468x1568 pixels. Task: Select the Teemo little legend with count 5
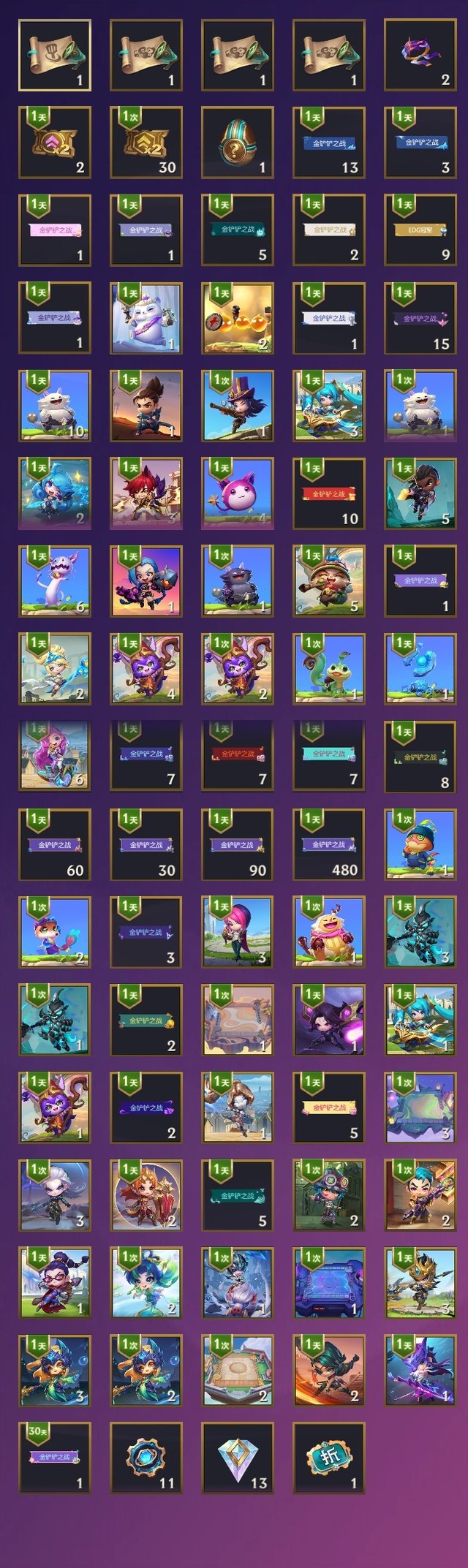(x=329, y=581)
